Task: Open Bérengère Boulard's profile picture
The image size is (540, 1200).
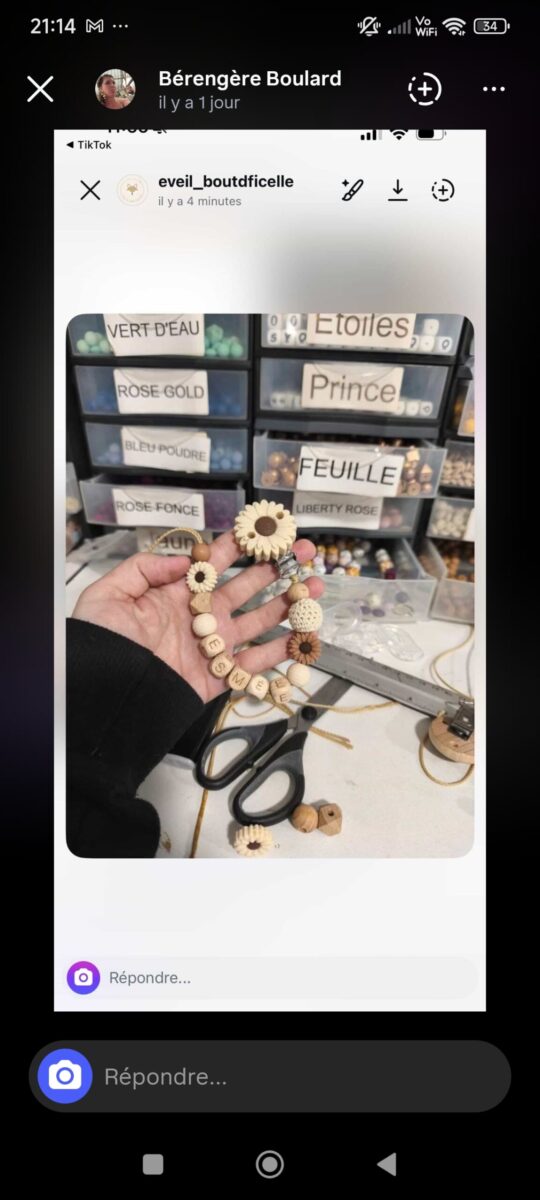Action: click(x=115, y=90)
